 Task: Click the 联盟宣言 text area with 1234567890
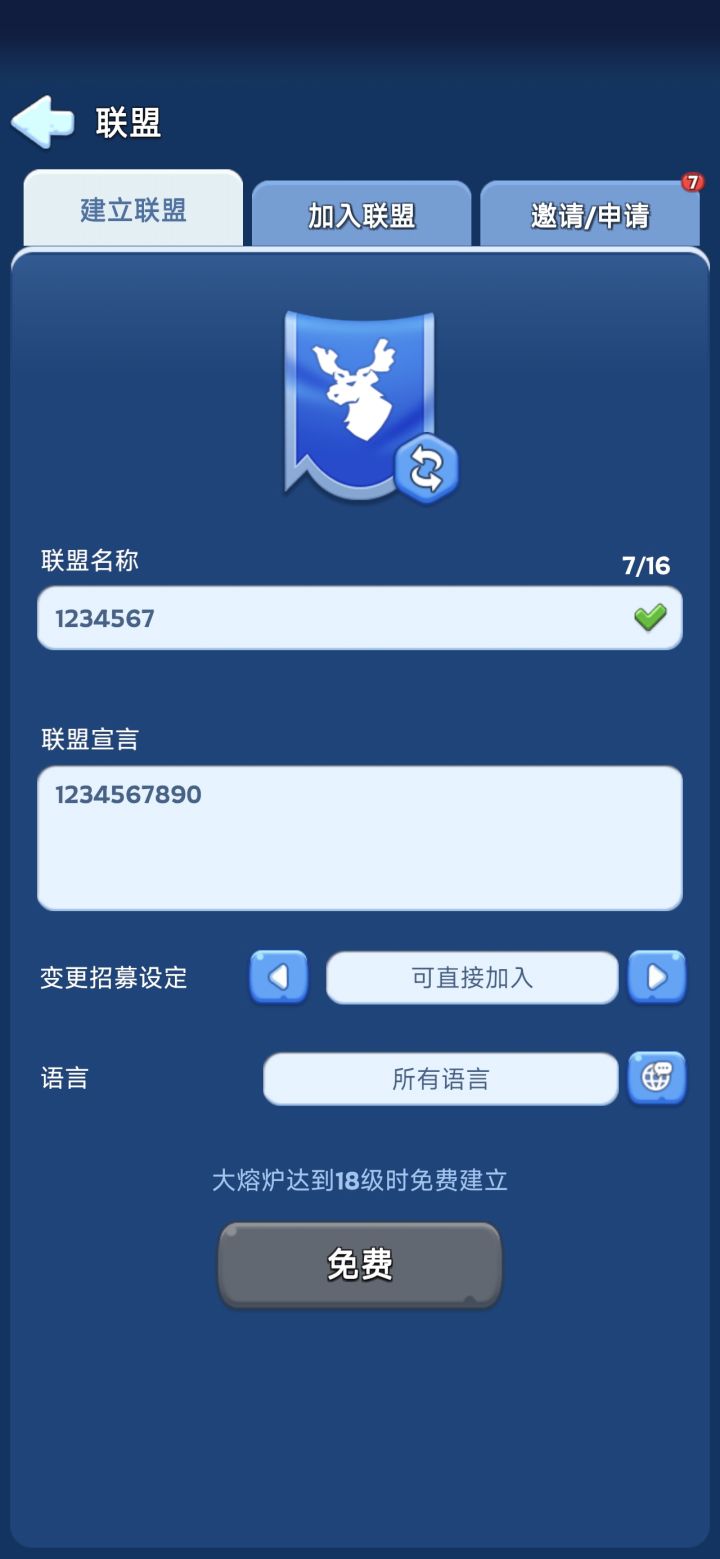pos(359,836)
